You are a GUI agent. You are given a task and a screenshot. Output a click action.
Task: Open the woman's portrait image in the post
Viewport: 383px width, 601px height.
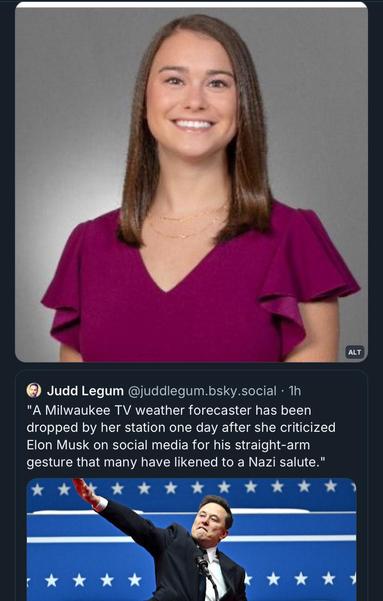pos(191,182)
